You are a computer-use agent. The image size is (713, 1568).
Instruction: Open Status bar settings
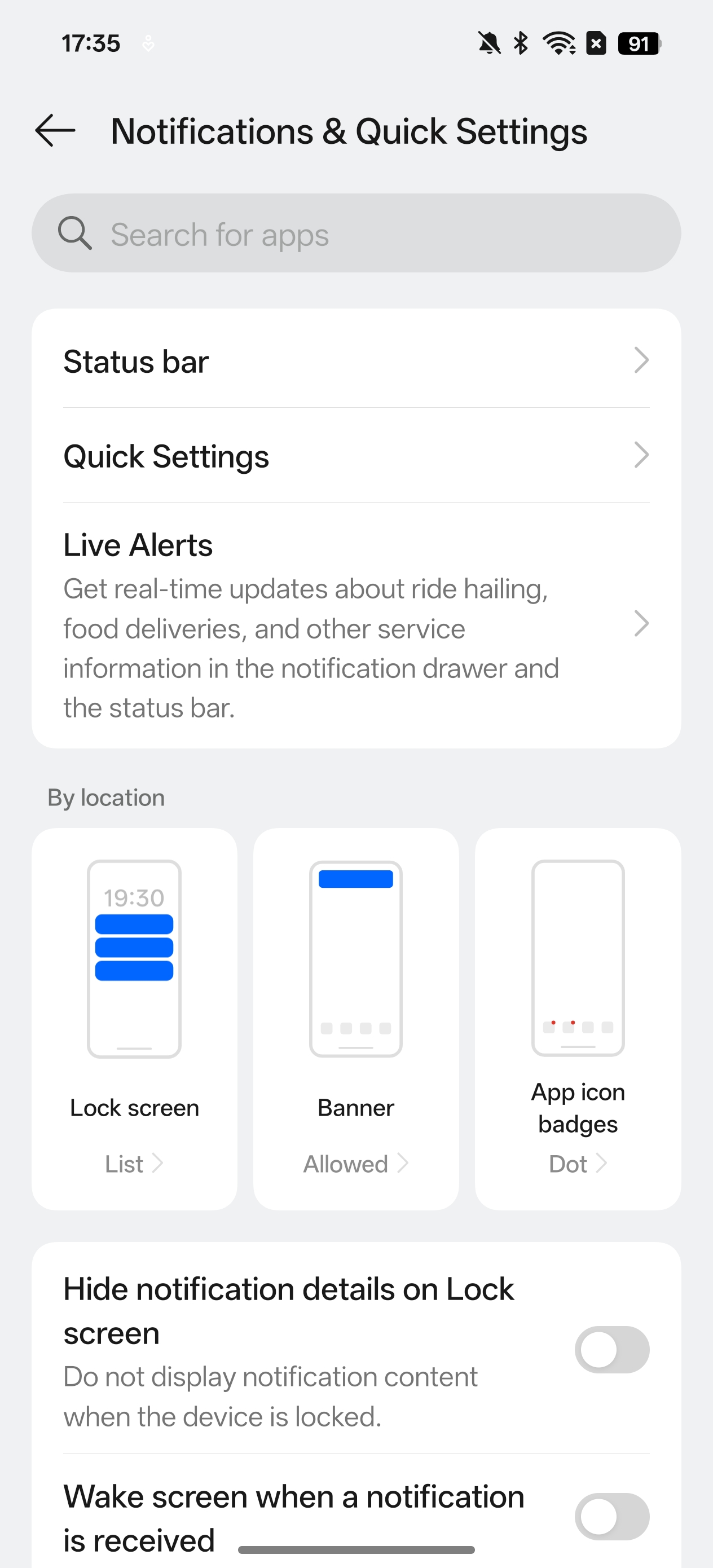pos(356,360)
